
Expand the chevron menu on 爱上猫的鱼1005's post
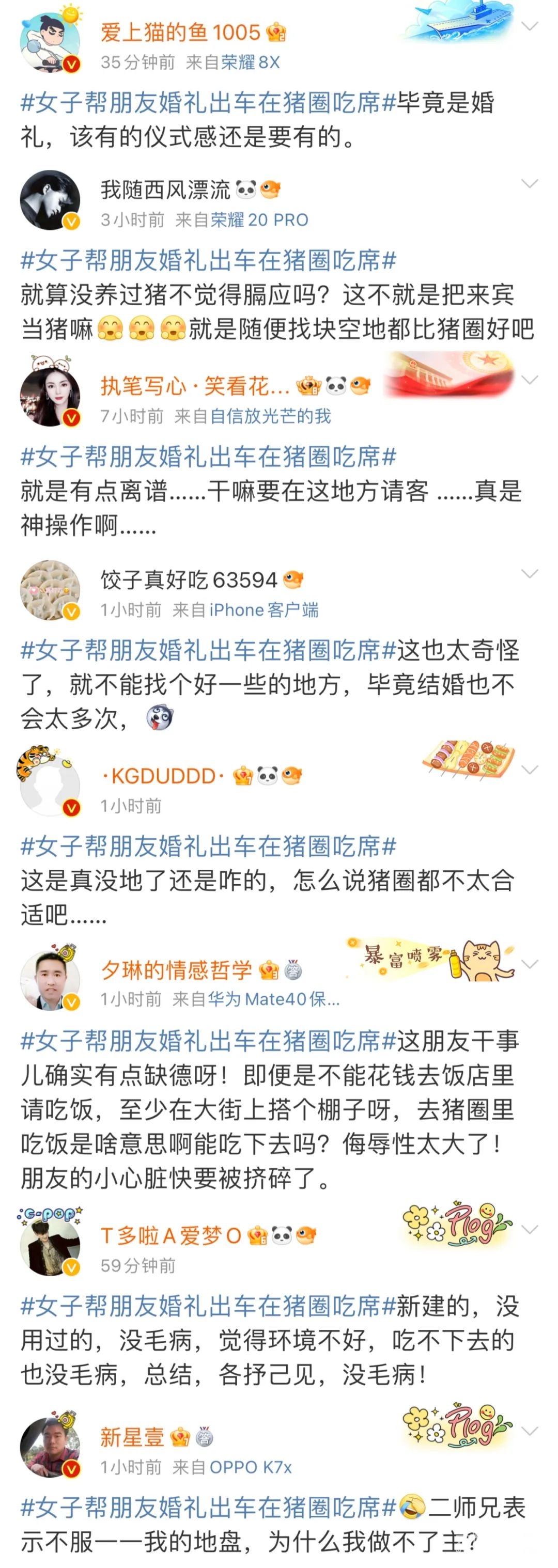530,26
